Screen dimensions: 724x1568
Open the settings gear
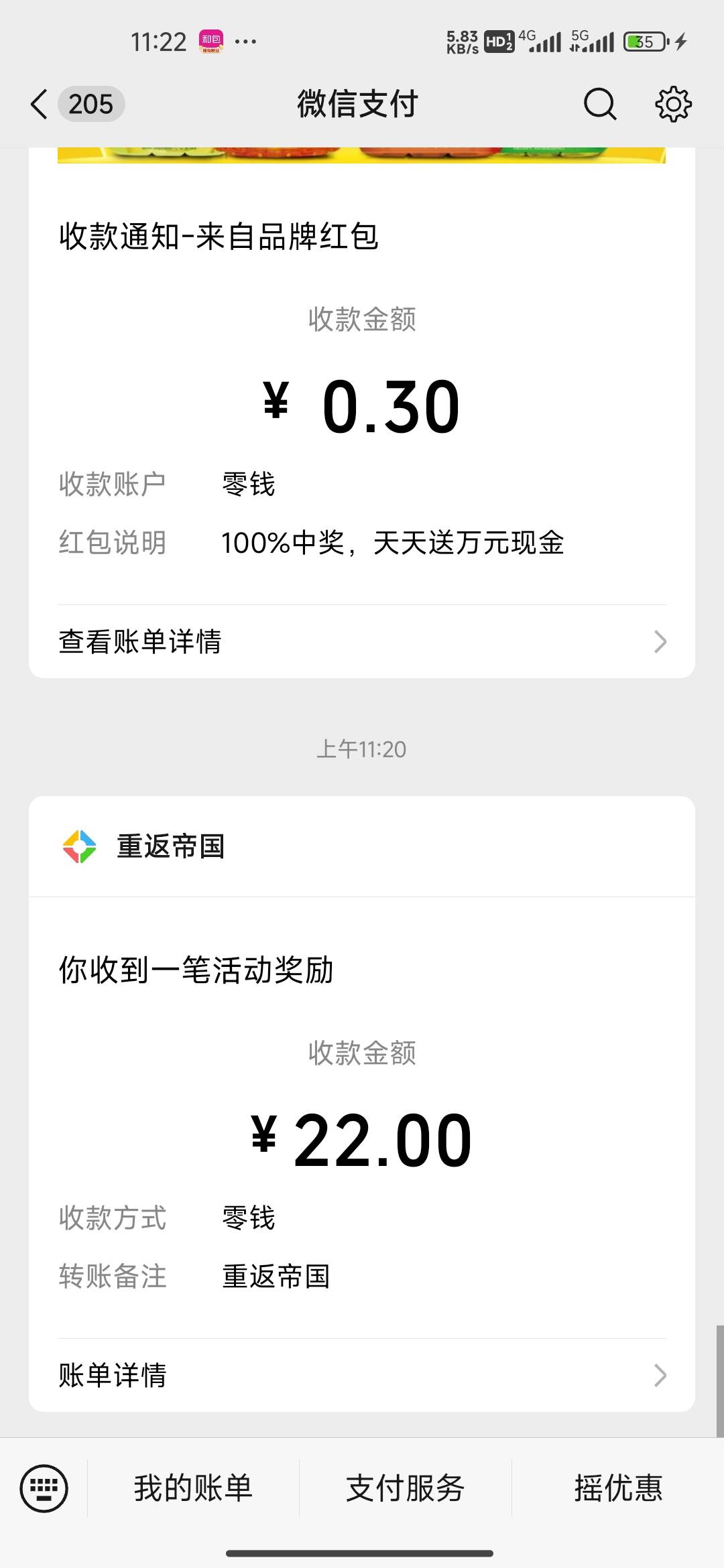click(673, 105)
